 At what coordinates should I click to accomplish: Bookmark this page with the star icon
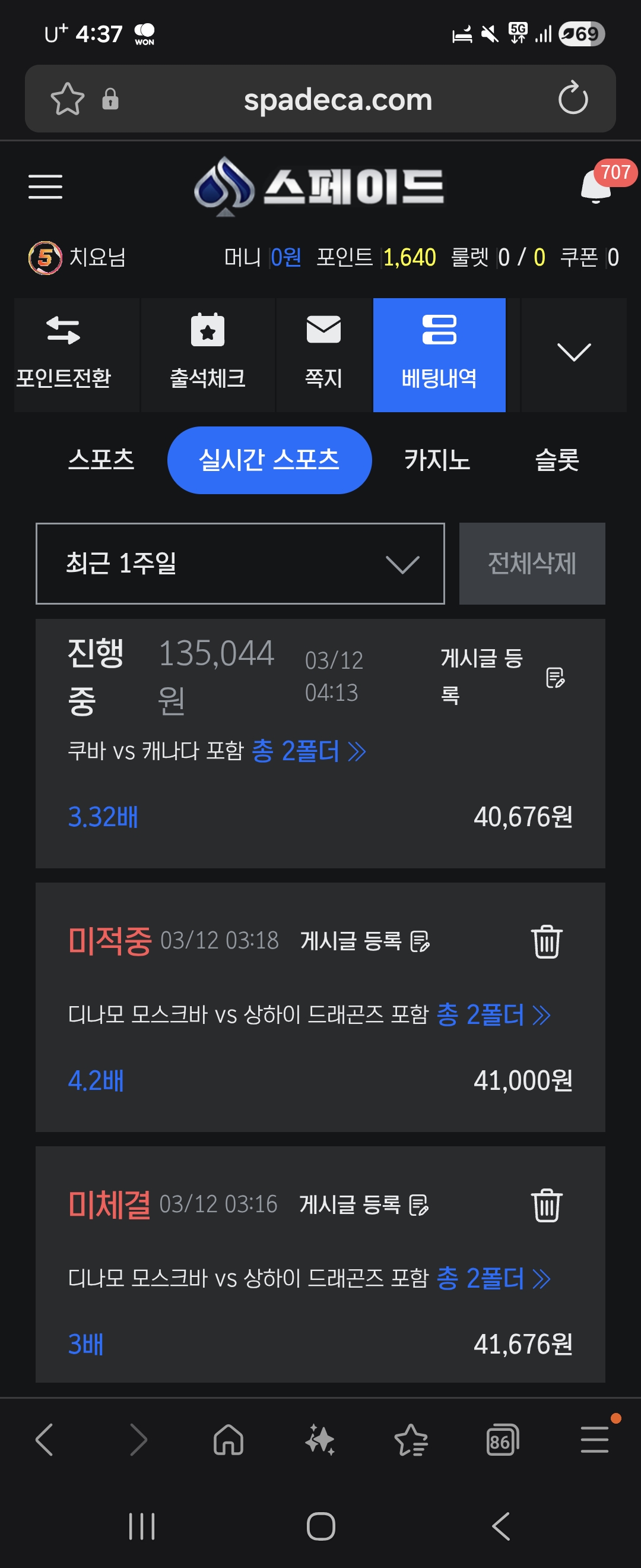tap(67, 99)
